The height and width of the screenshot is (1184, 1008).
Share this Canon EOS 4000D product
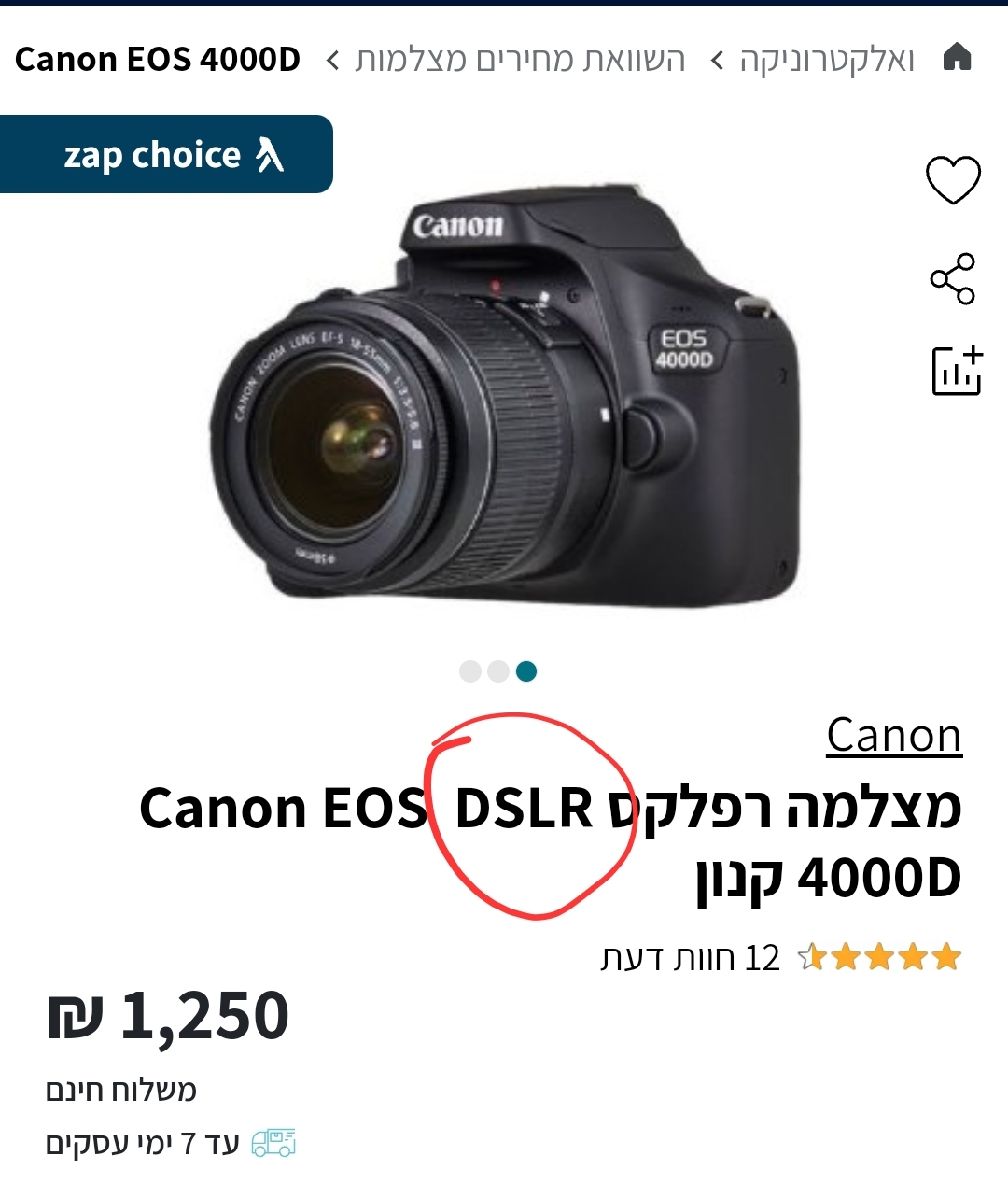(x=953, y=278)
